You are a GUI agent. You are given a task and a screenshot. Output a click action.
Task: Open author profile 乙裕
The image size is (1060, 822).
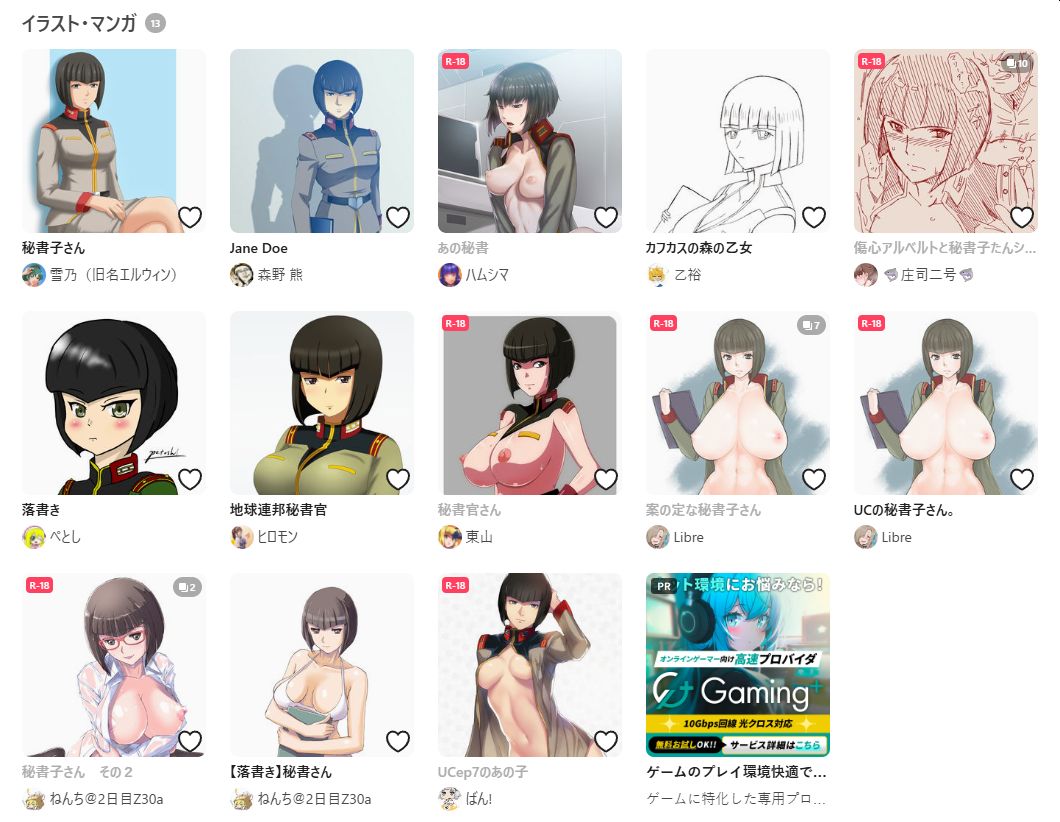tap(687, 274)
